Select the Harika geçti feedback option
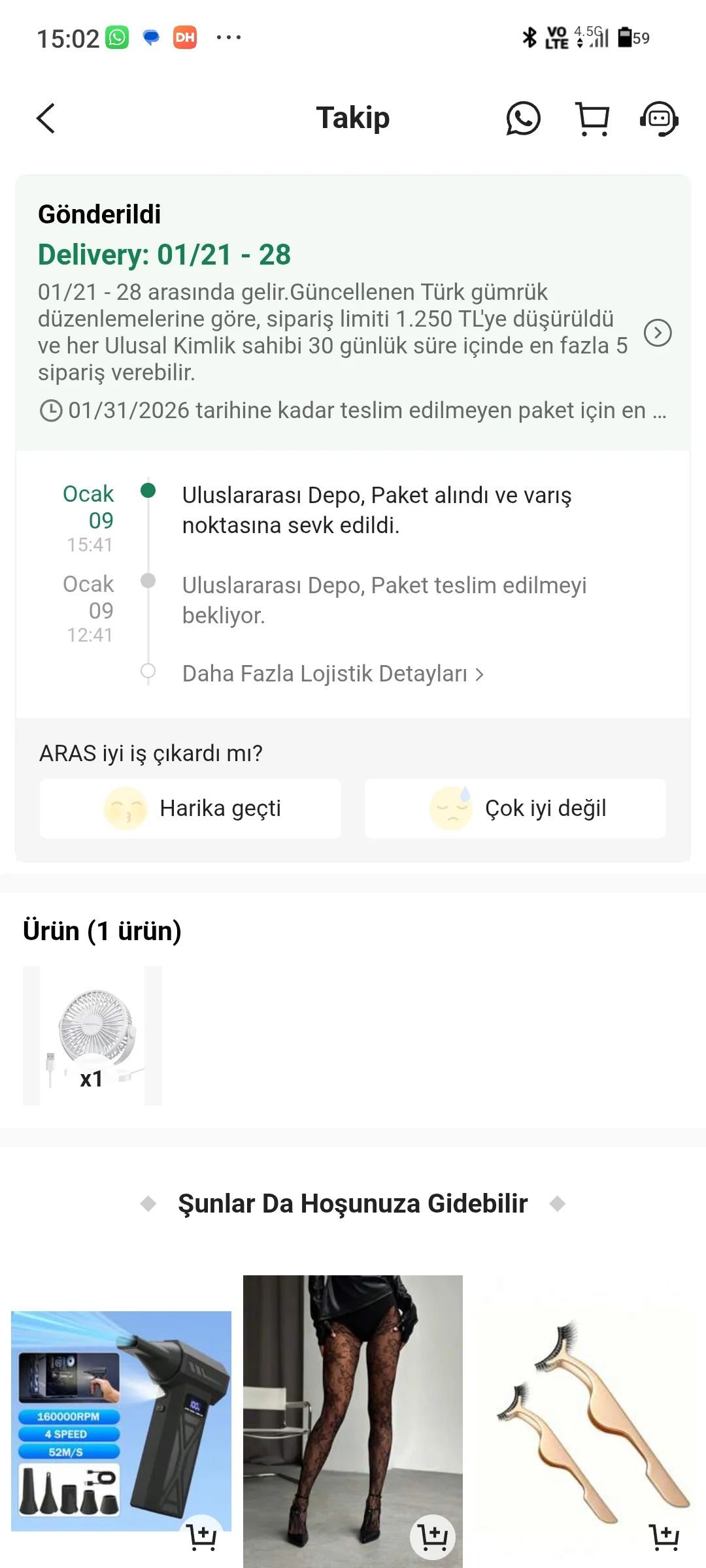 190,808
